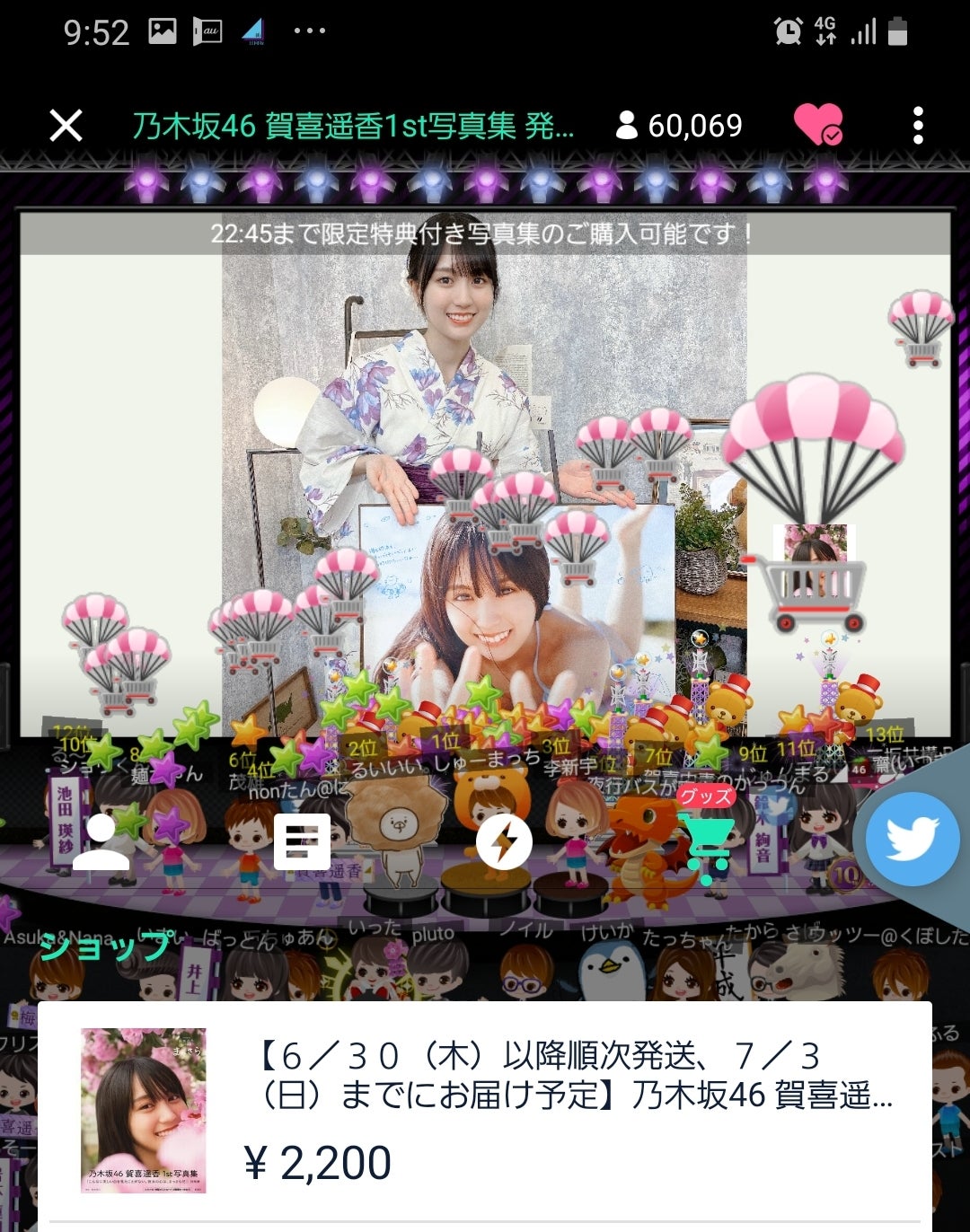Open the avatar profile icon
970x1232 pixels.
click(101, 842)
